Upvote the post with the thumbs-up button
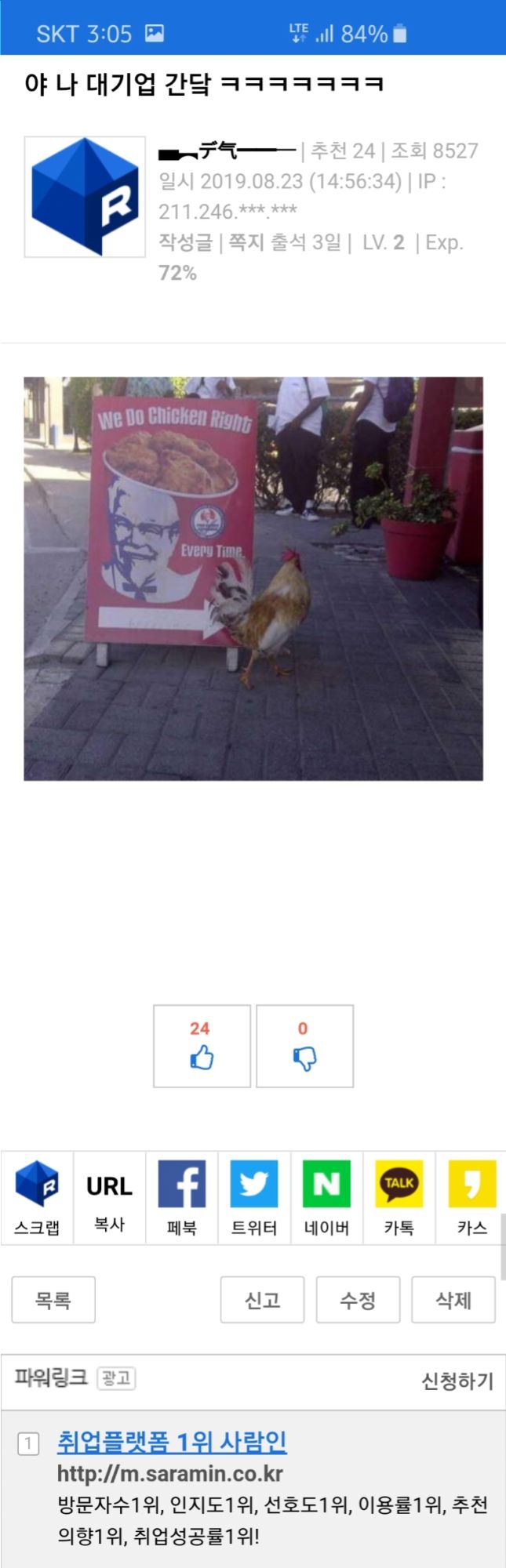This screenshot has width=506, height=1568. pos(202,1046)
